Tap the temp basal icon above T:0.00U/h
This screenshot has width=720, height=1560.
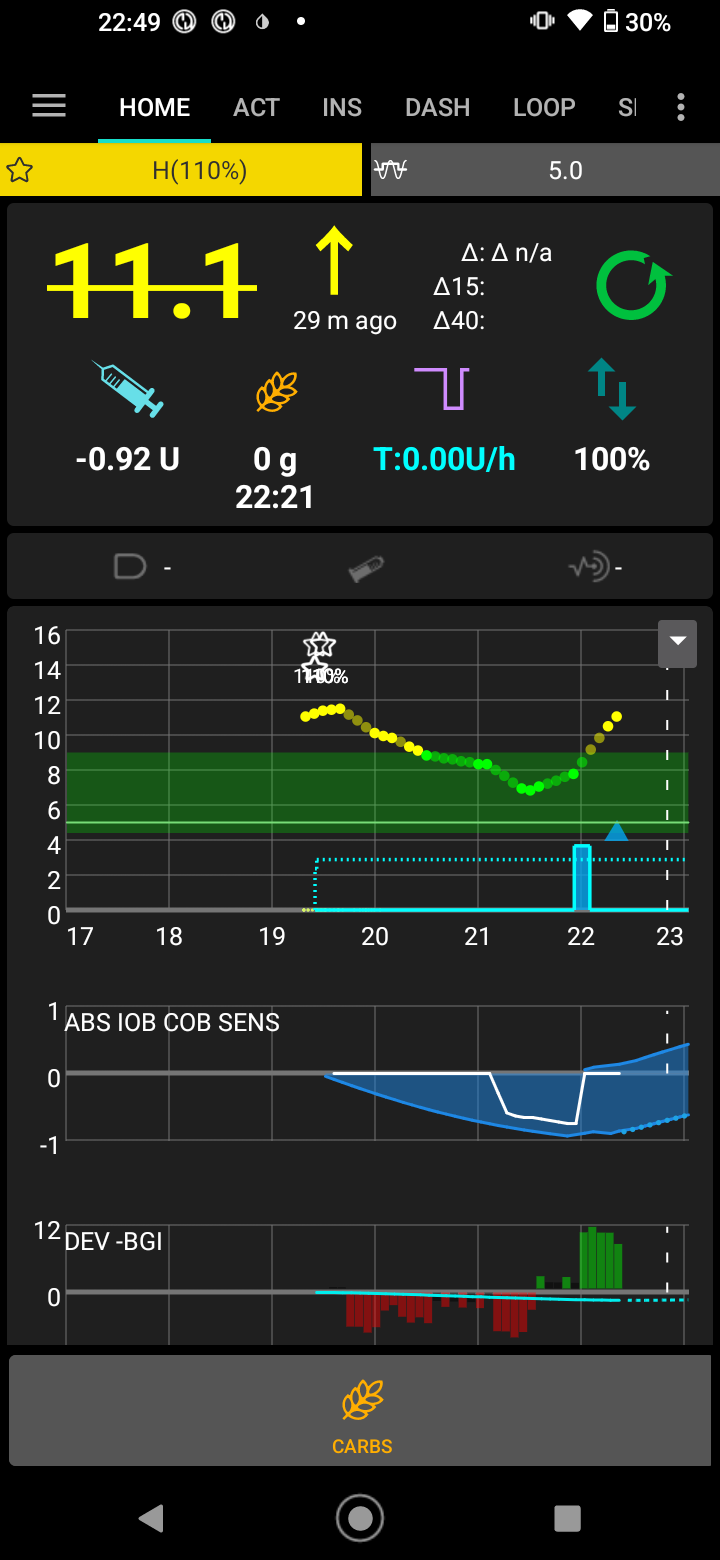[443, 390]
